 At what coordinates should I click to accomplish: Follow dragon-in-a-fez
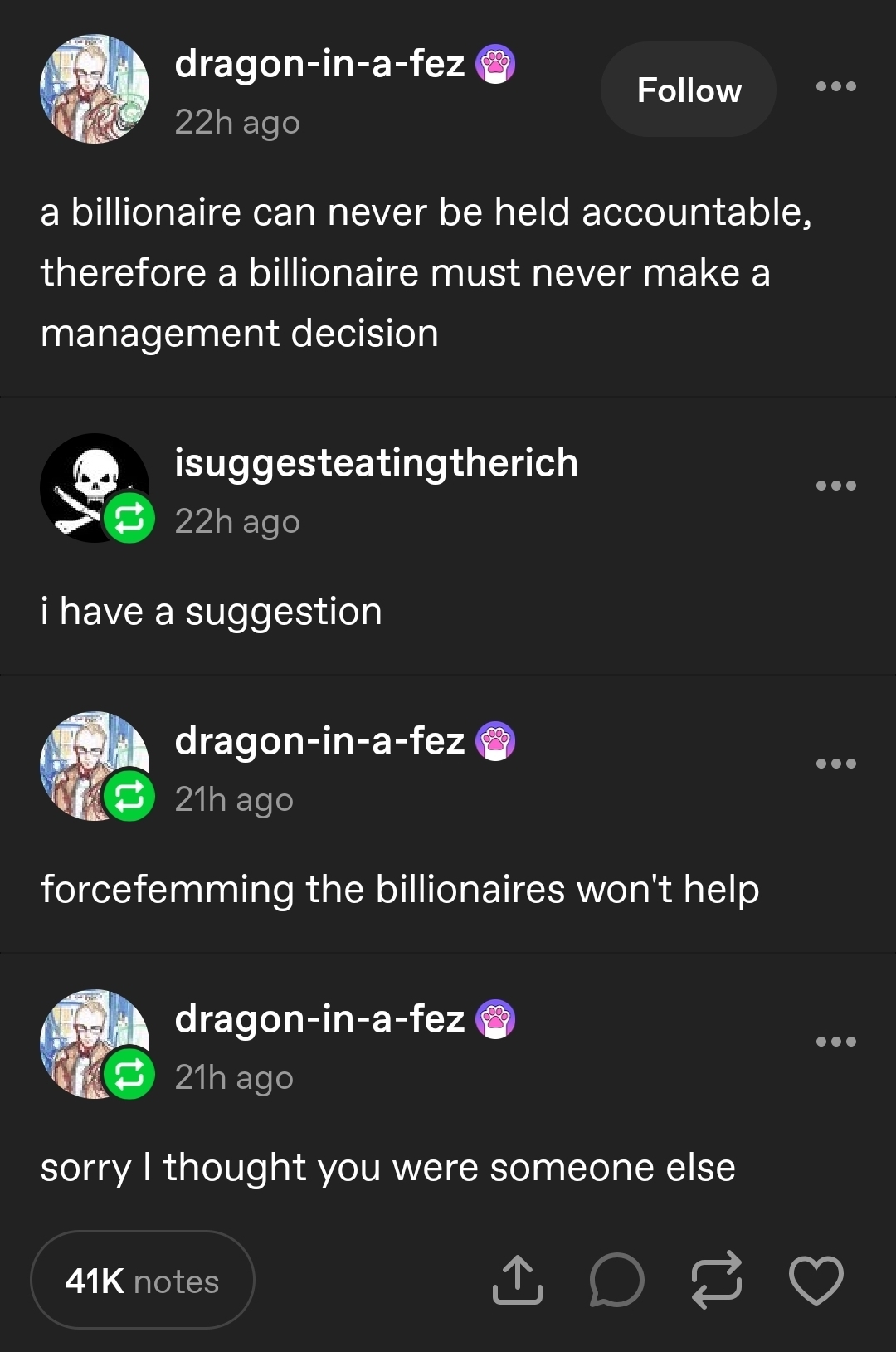[x=688, y=90]
